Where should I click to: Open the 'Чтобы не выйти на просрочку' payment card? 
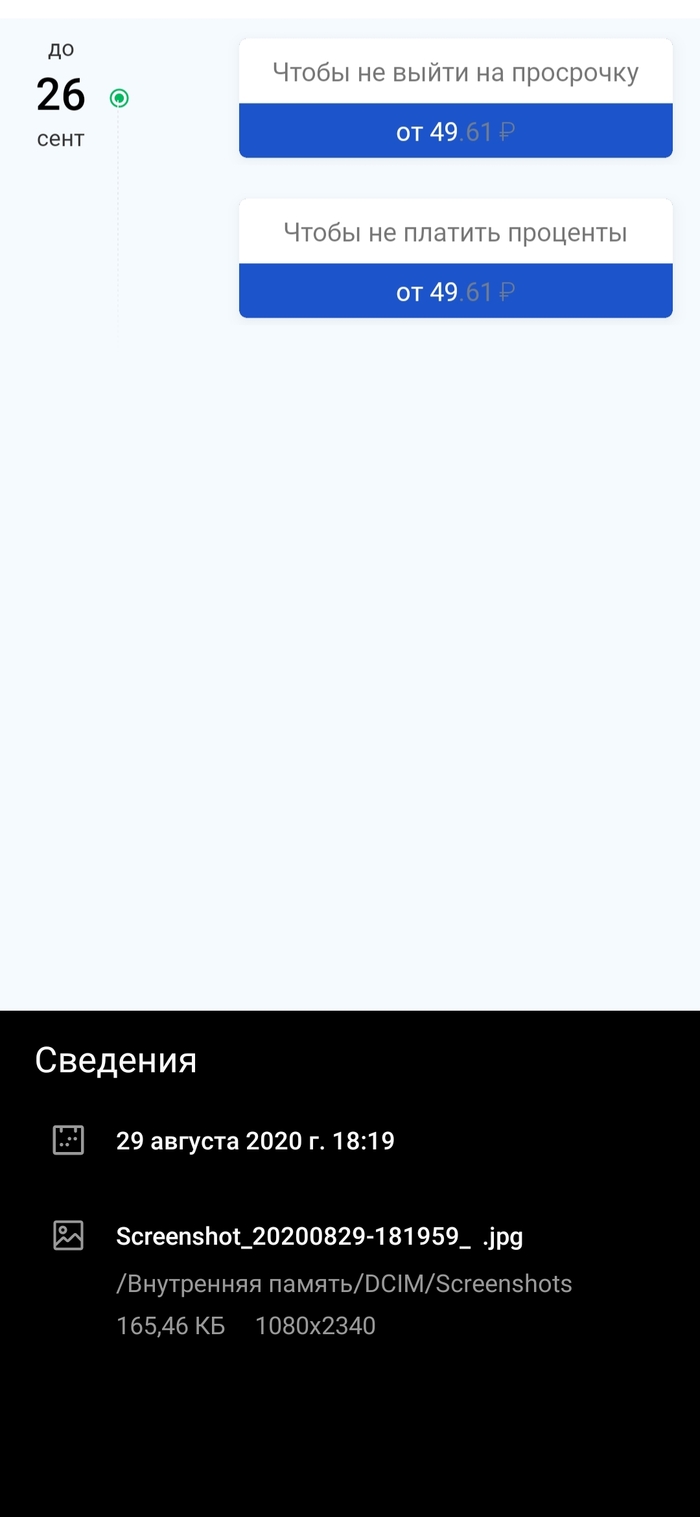455,98
